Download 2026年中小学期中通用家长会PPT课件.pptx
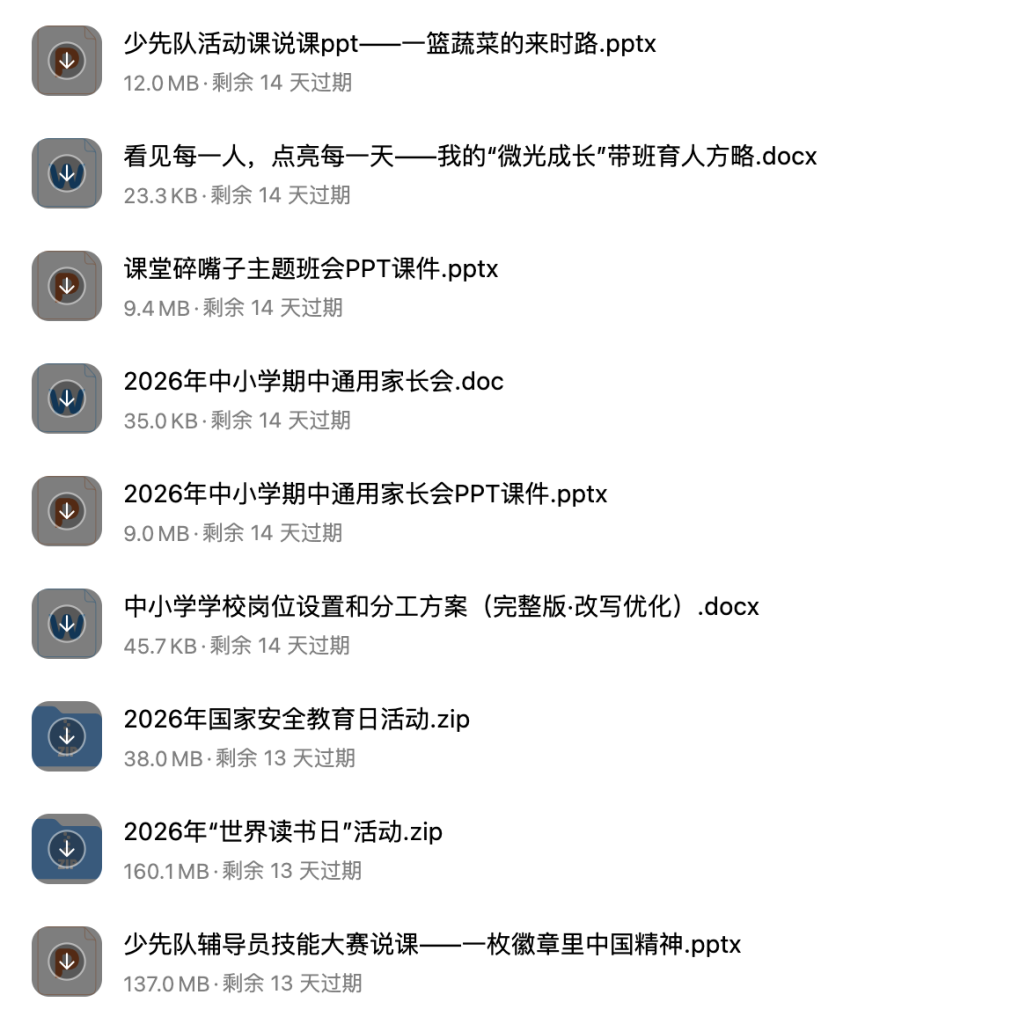The width and height of the screenshot is (1019, 1024). tap(67, 511)
